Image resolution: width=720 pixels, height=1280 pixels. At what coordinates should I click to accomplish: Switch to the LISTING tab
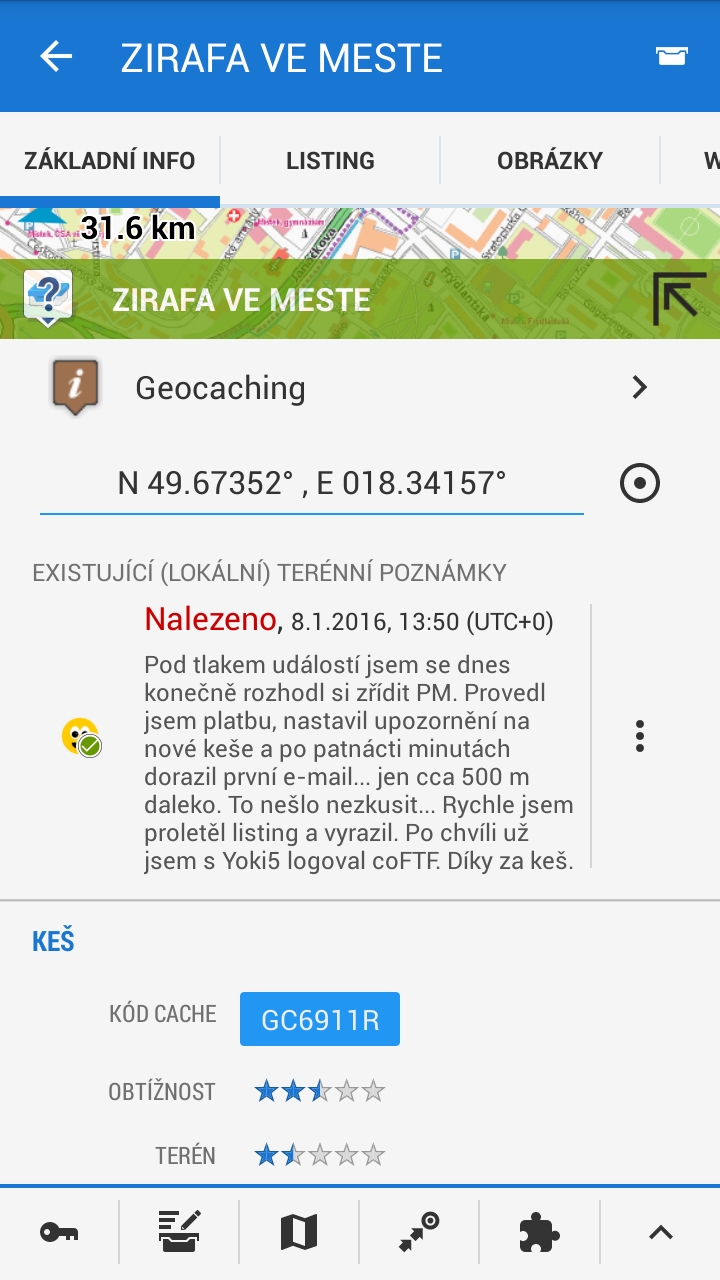pyautogui.click(x=330, y=161)
